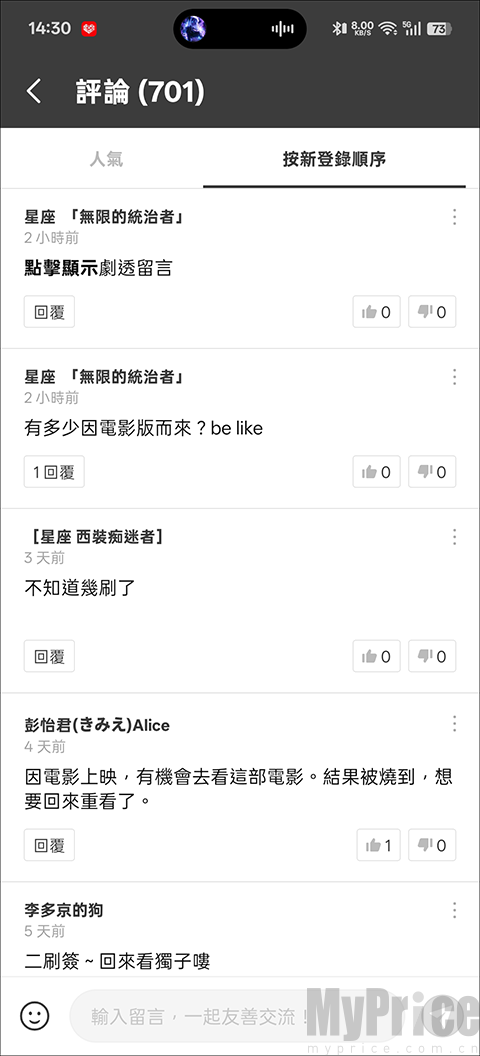
Task: Open overflow menu on 李多京的狗's comment
Action: (x=455, y=911)
